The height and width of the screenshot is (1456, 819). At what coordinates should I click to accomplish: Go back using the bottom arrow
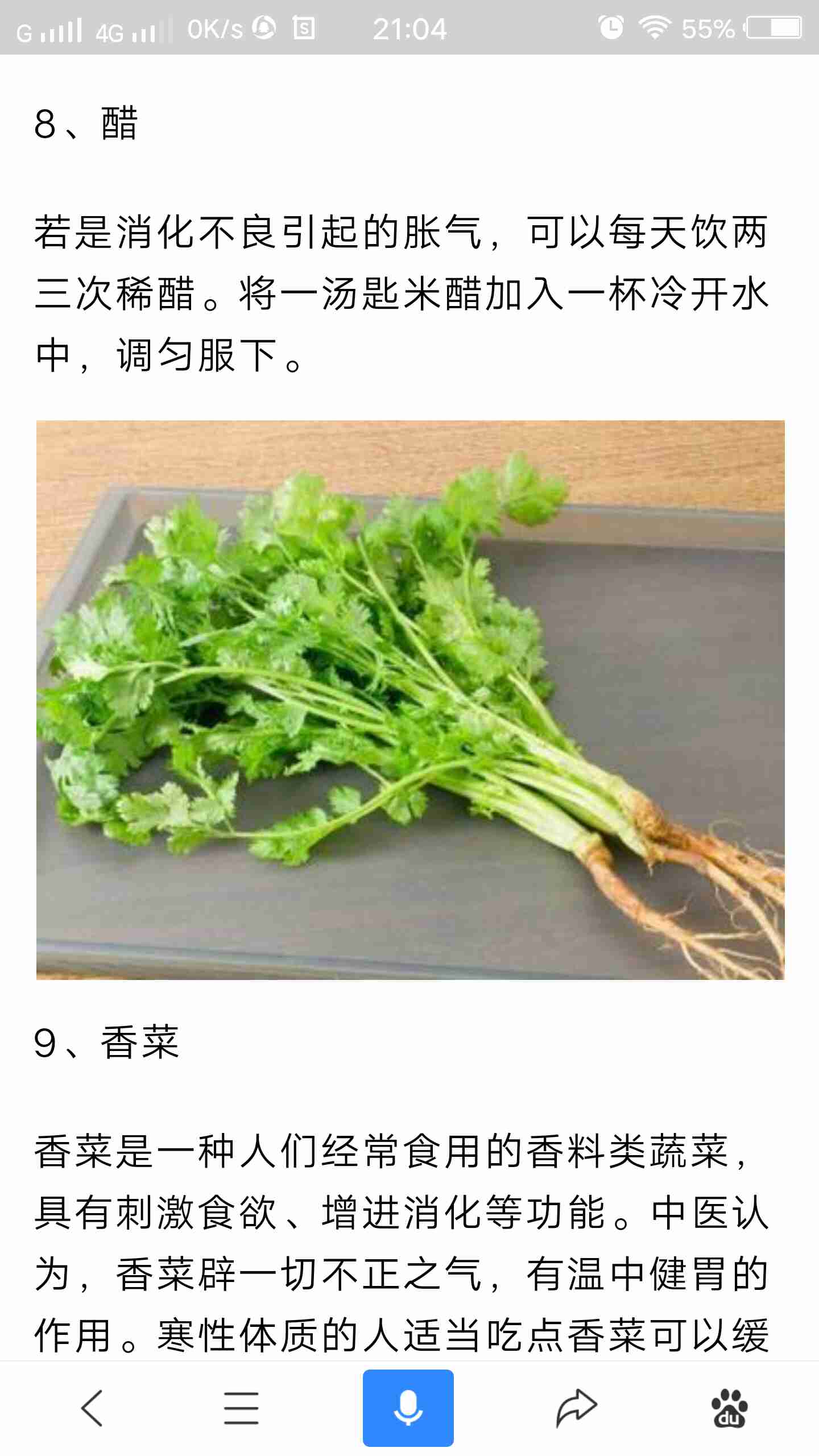click(92, 1408)
